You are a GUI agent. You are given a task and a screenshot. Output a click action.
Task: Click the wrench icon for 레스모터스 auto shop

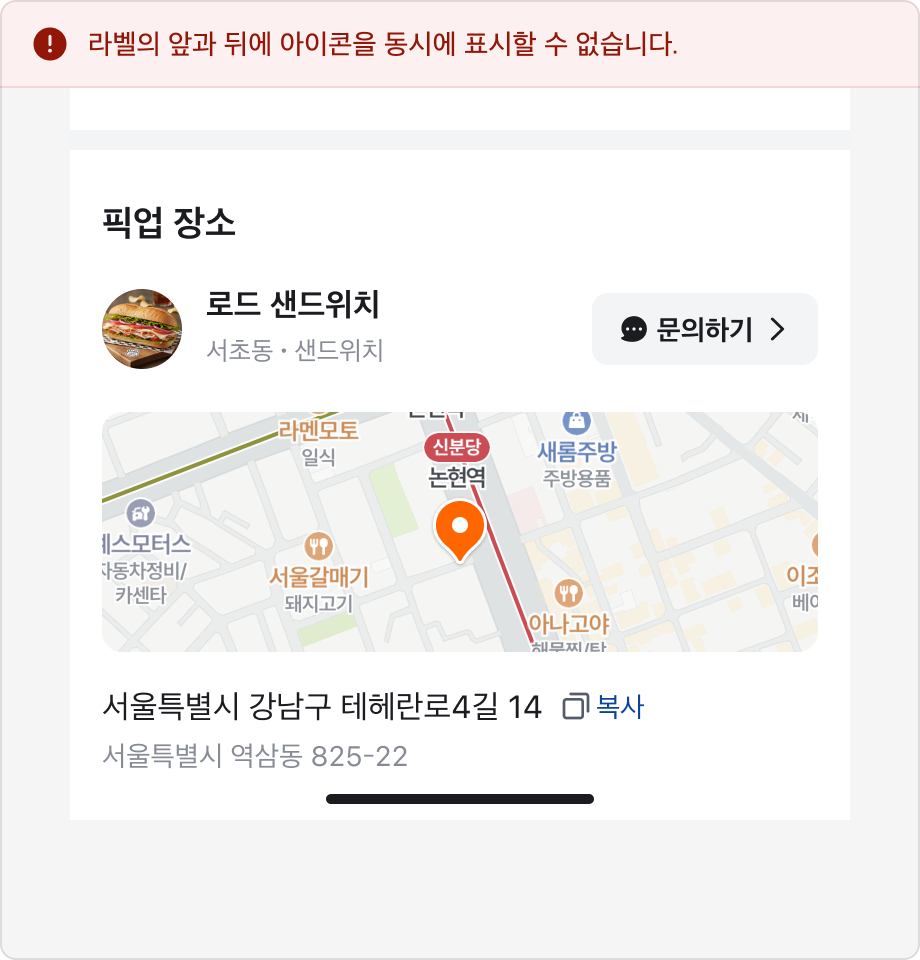[141, 511]
